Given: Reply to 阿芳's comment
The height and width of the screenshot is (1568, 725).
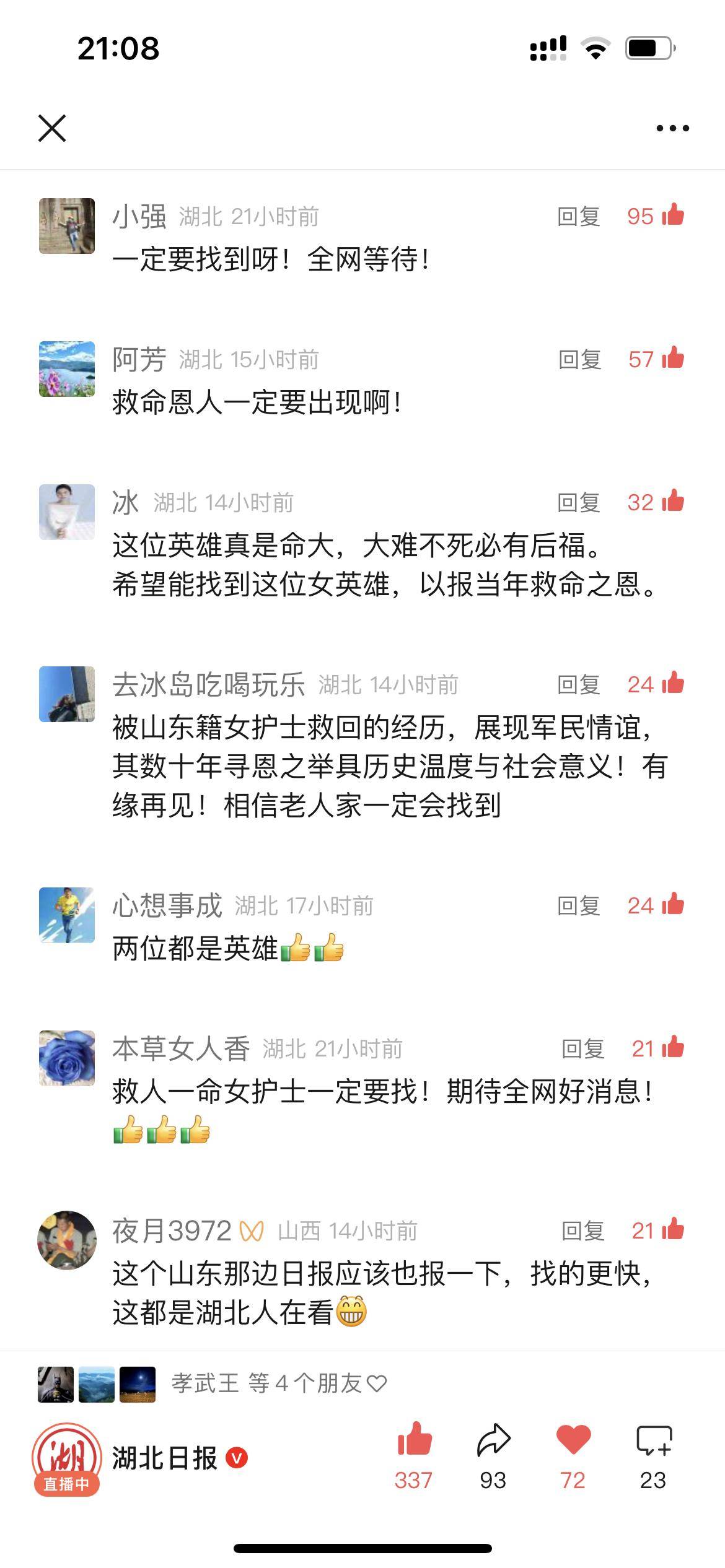Looking at the screenshot, I should click(x=579, y=360).
